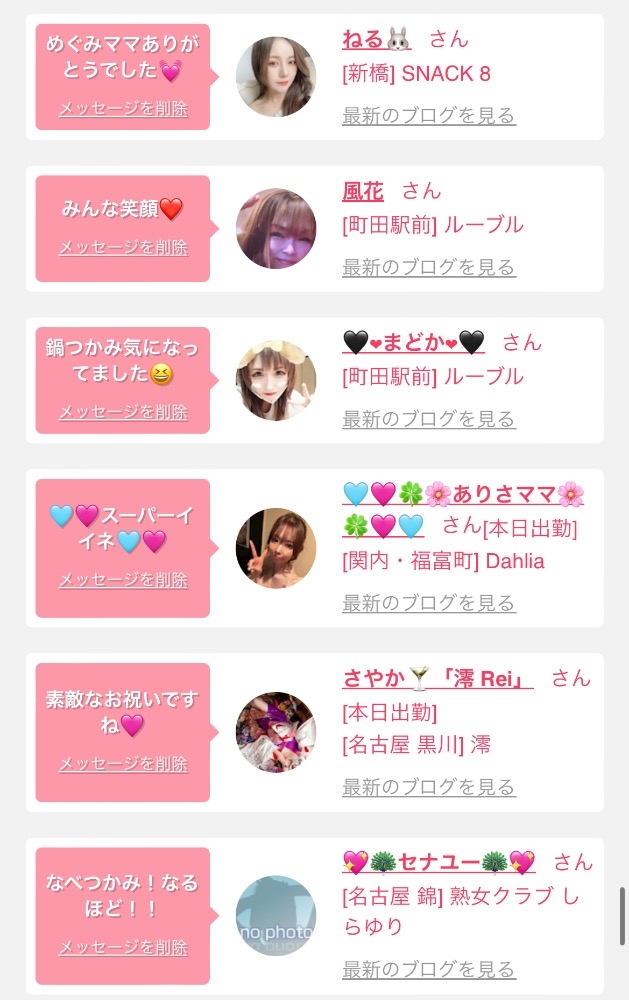Delete the みんな笑顔 message
The width and height of the screenshot is (629, 1000).
click(123, 248)
